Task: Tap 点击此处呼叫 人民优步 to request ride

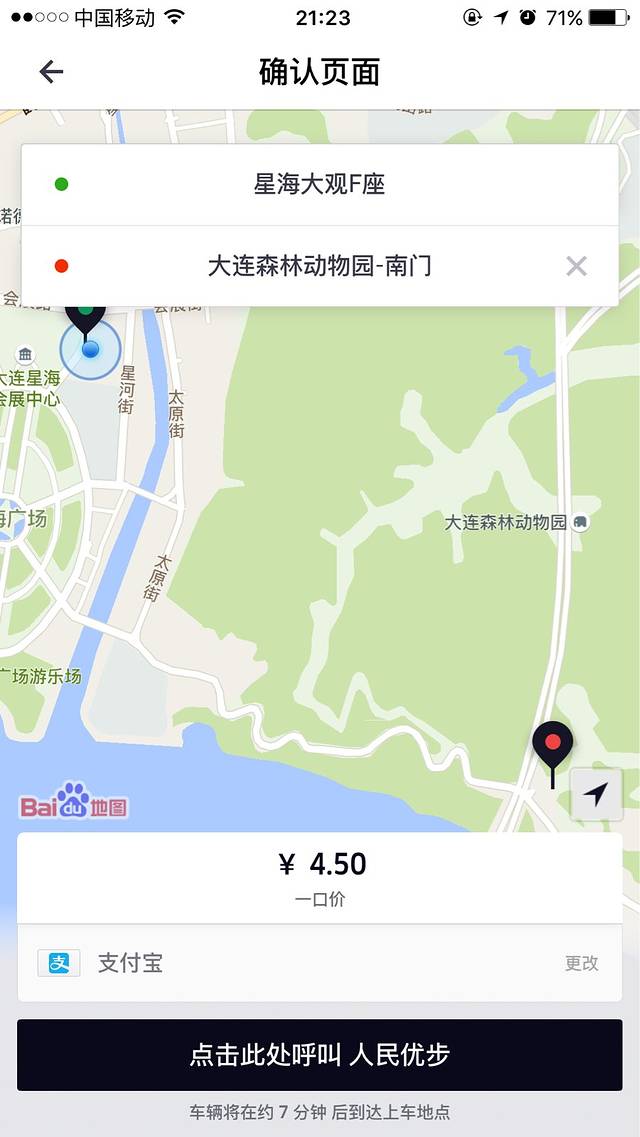Action: click(320, 1055)
